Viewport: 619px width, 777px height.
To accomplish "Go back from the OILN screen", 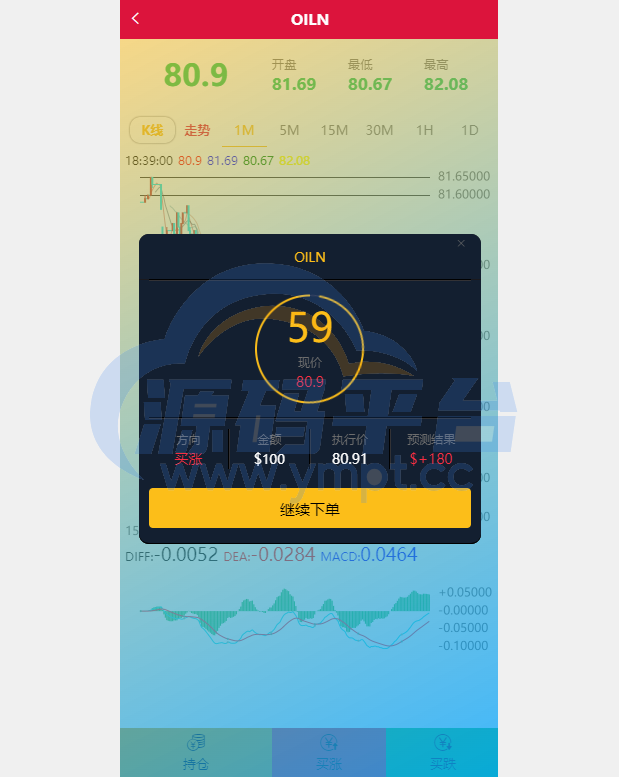I will (x=136, y=18).
